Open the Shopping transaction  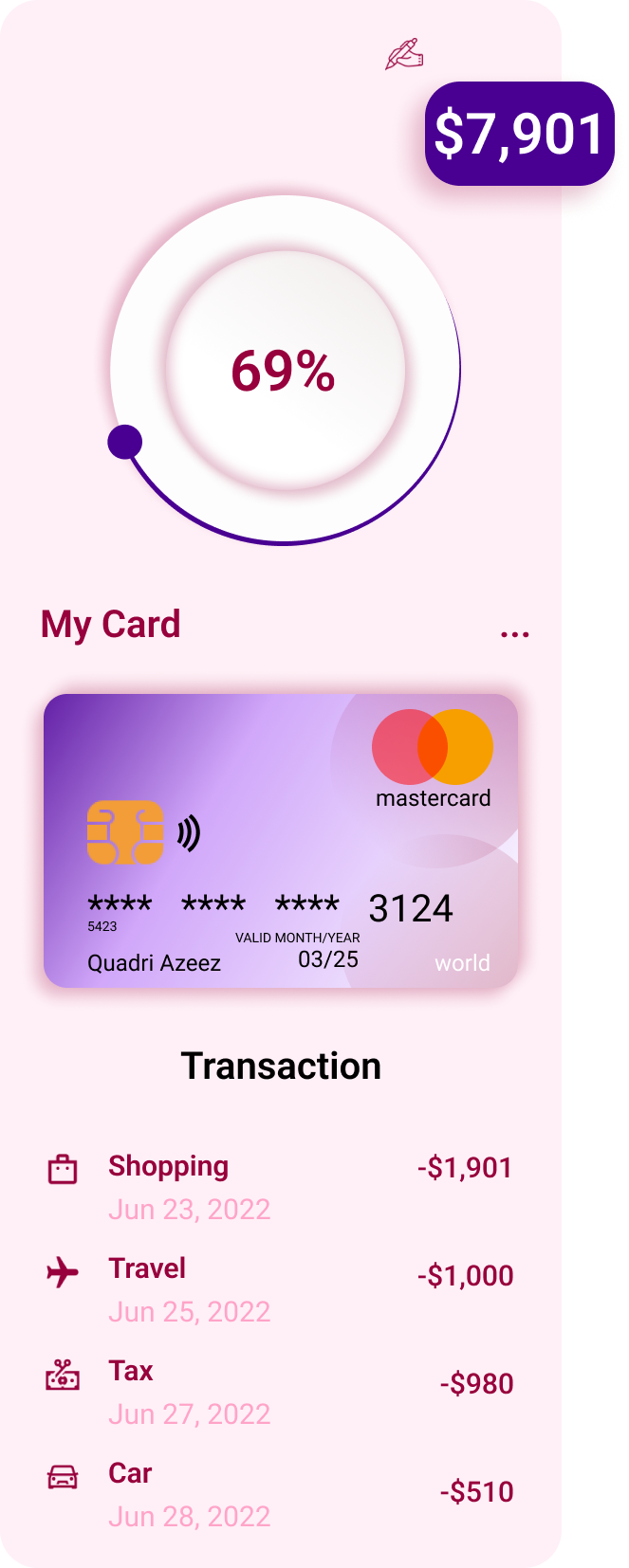pos(280,1186)
